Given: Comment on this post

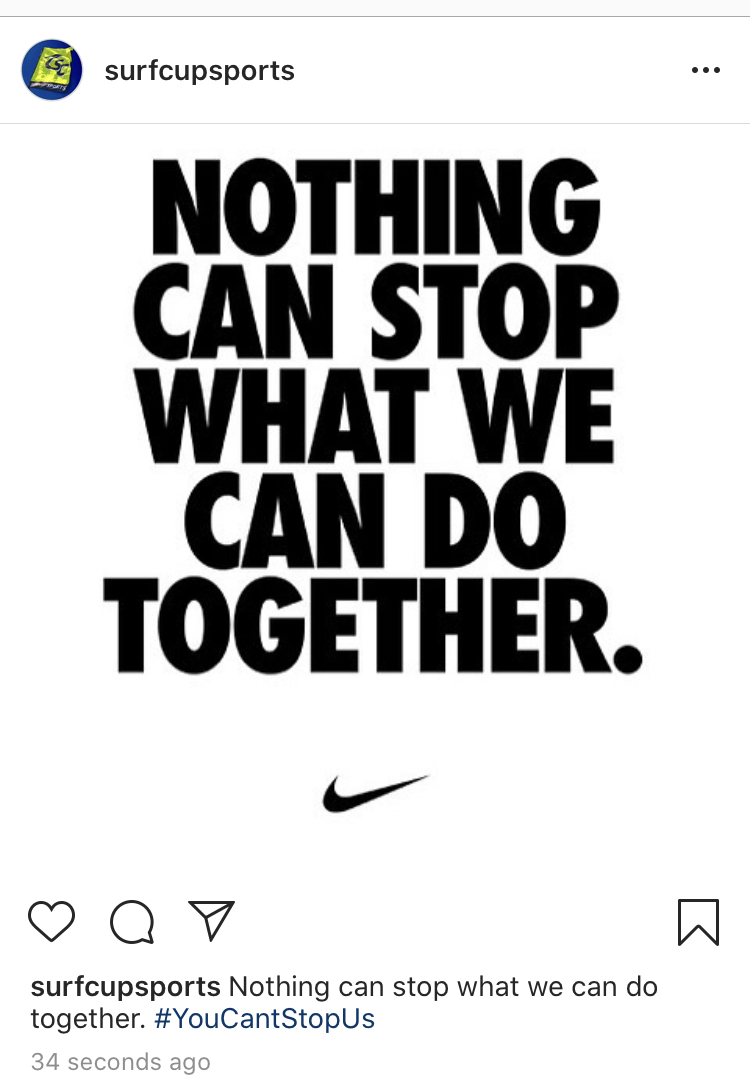Looking at the screenshot, I should 132,921.
